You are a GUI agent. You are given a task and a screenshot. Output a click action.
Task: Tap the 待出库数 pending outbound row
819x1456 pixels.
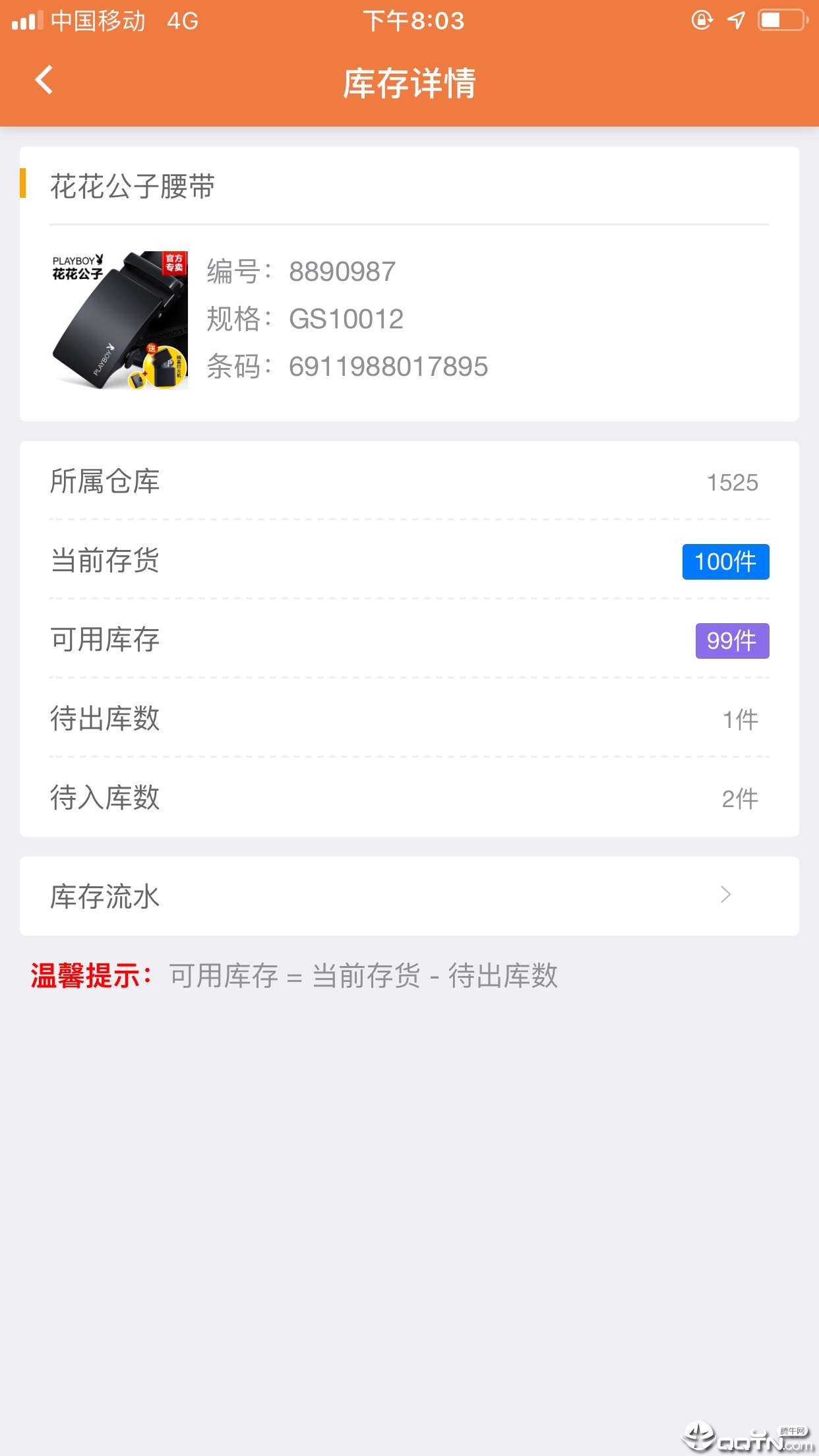coord(409,719)
